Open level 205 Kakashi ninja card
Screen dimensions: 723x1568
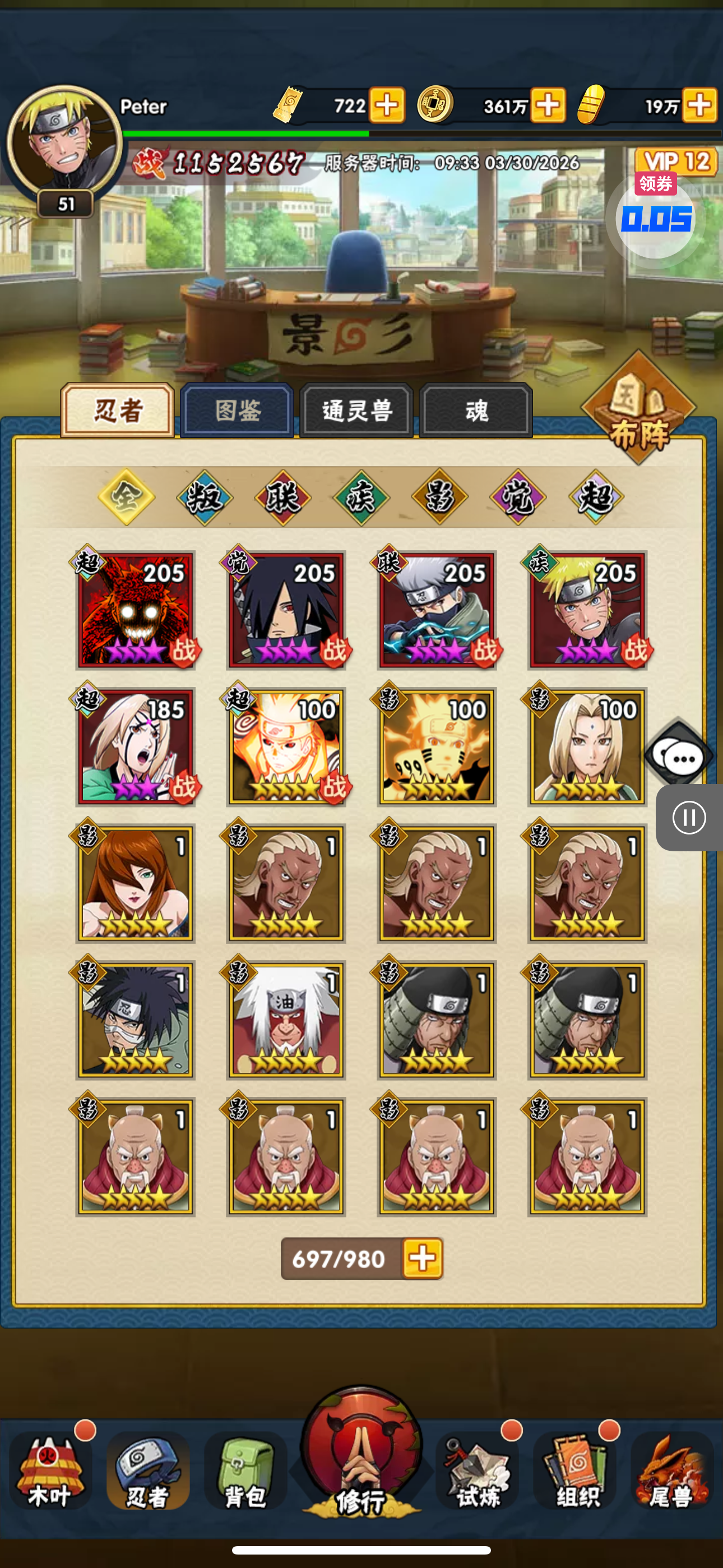pos(437,611)
